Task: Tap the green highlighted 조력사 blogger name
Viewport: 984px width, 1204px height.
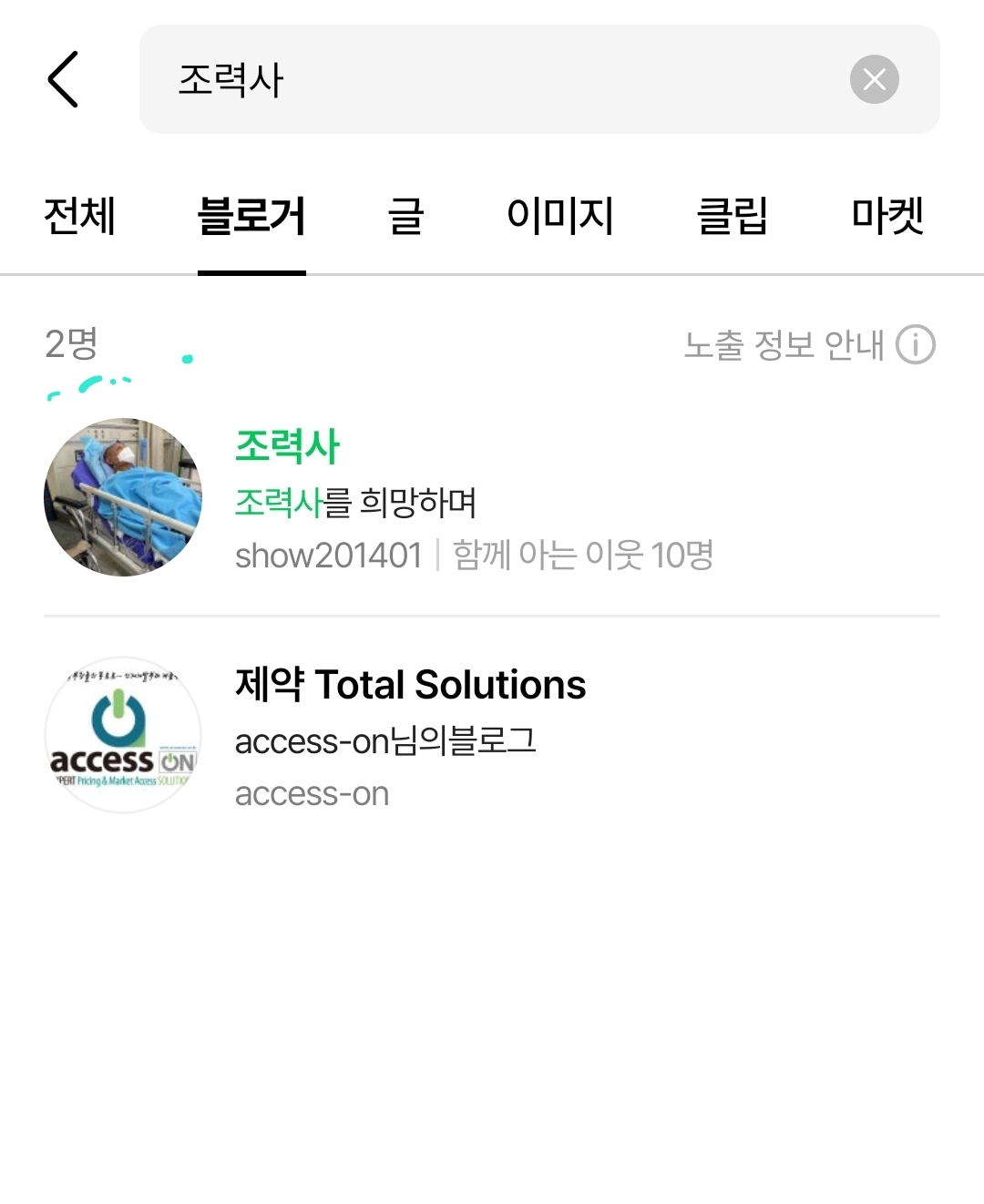Action: tap(287, 446)
